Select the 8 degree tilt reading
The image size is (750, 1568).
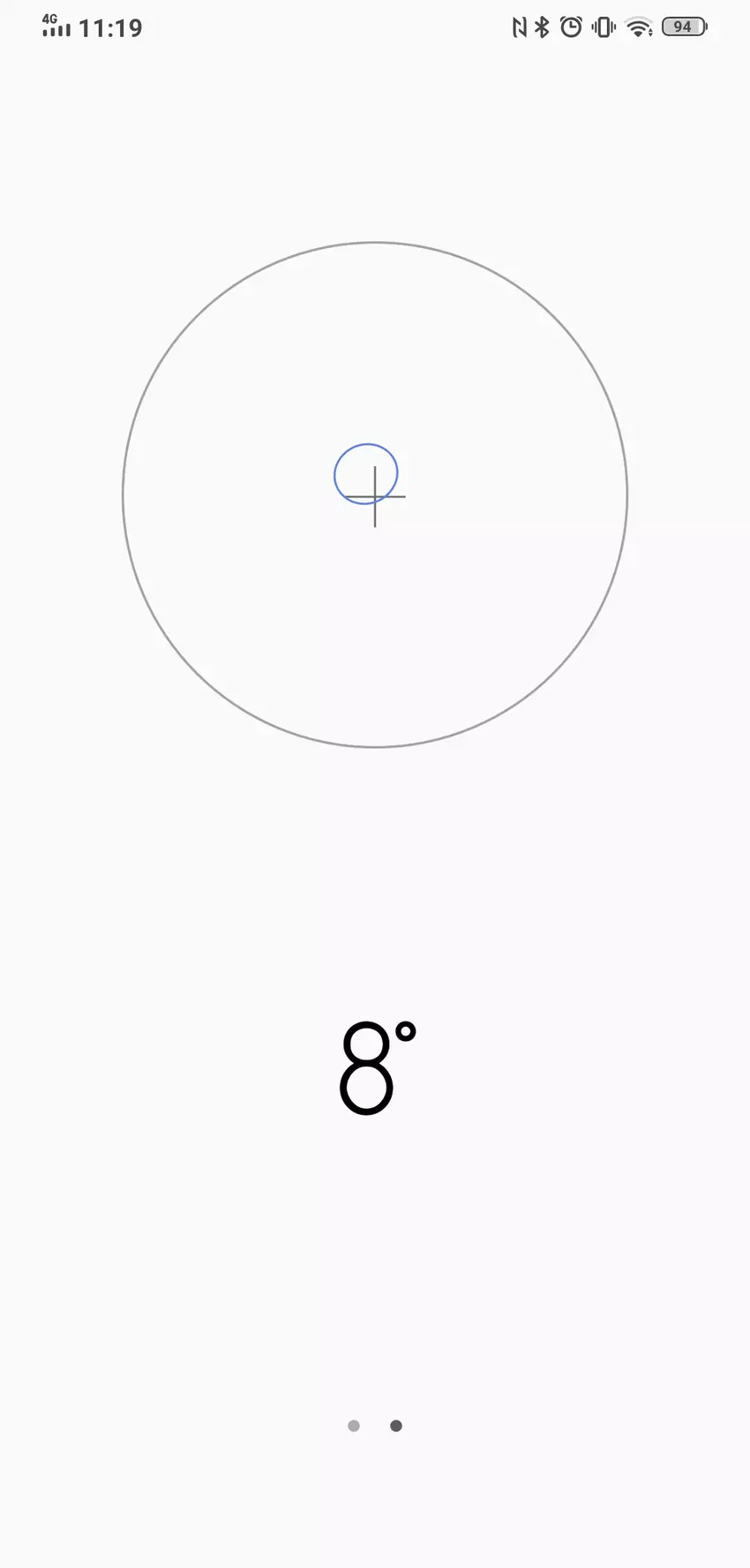click(367, 1069)
